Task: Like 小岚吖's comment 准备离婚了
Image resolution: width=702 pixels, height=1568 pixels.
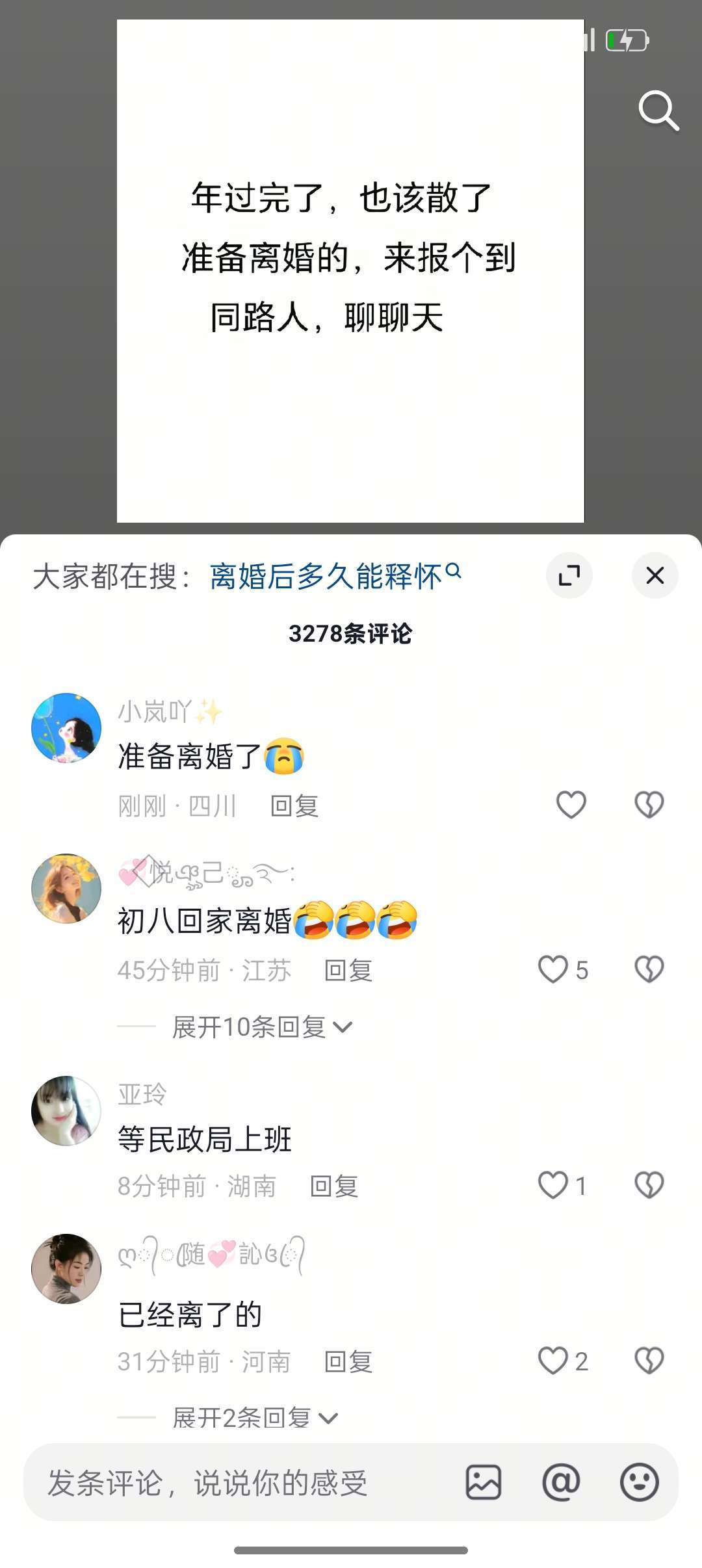Action: tap(571, 805)
